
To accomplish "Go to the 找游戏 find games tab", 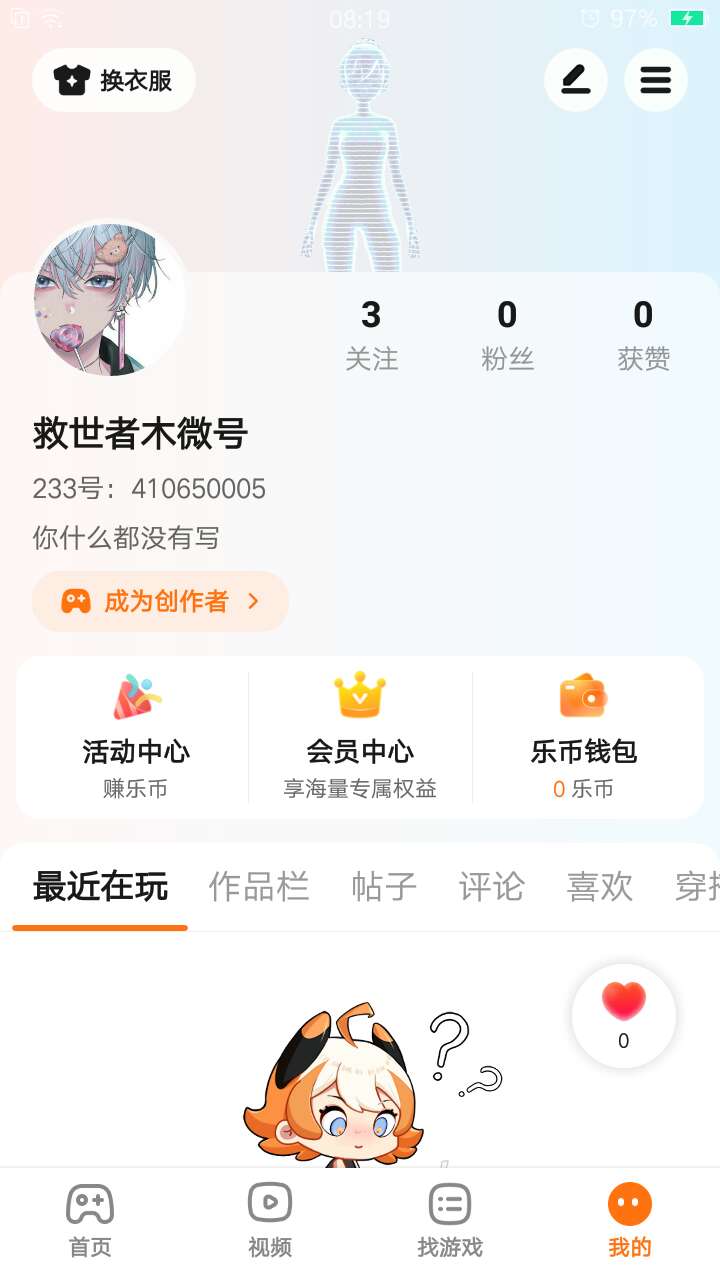I will 450,1220.
